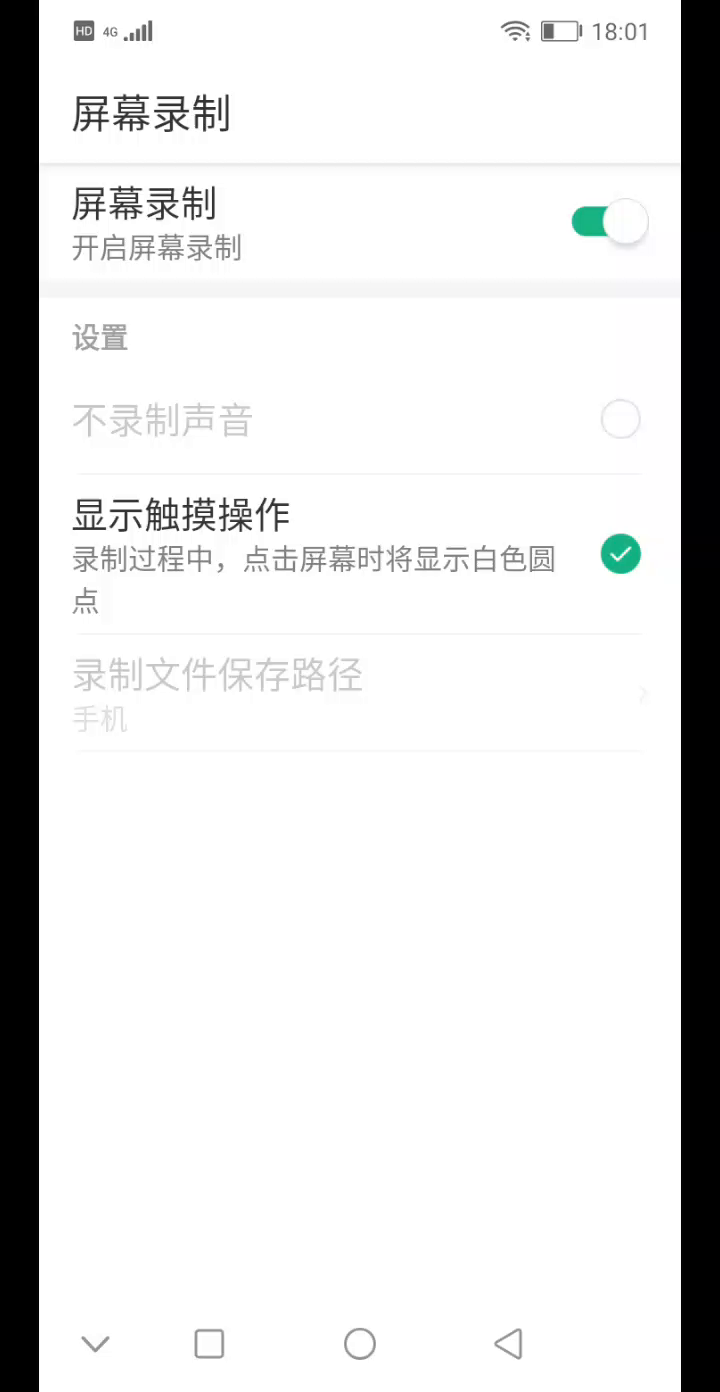
Task: Open 录制文件保存路径 setting
Action: [x=358, y=693]
